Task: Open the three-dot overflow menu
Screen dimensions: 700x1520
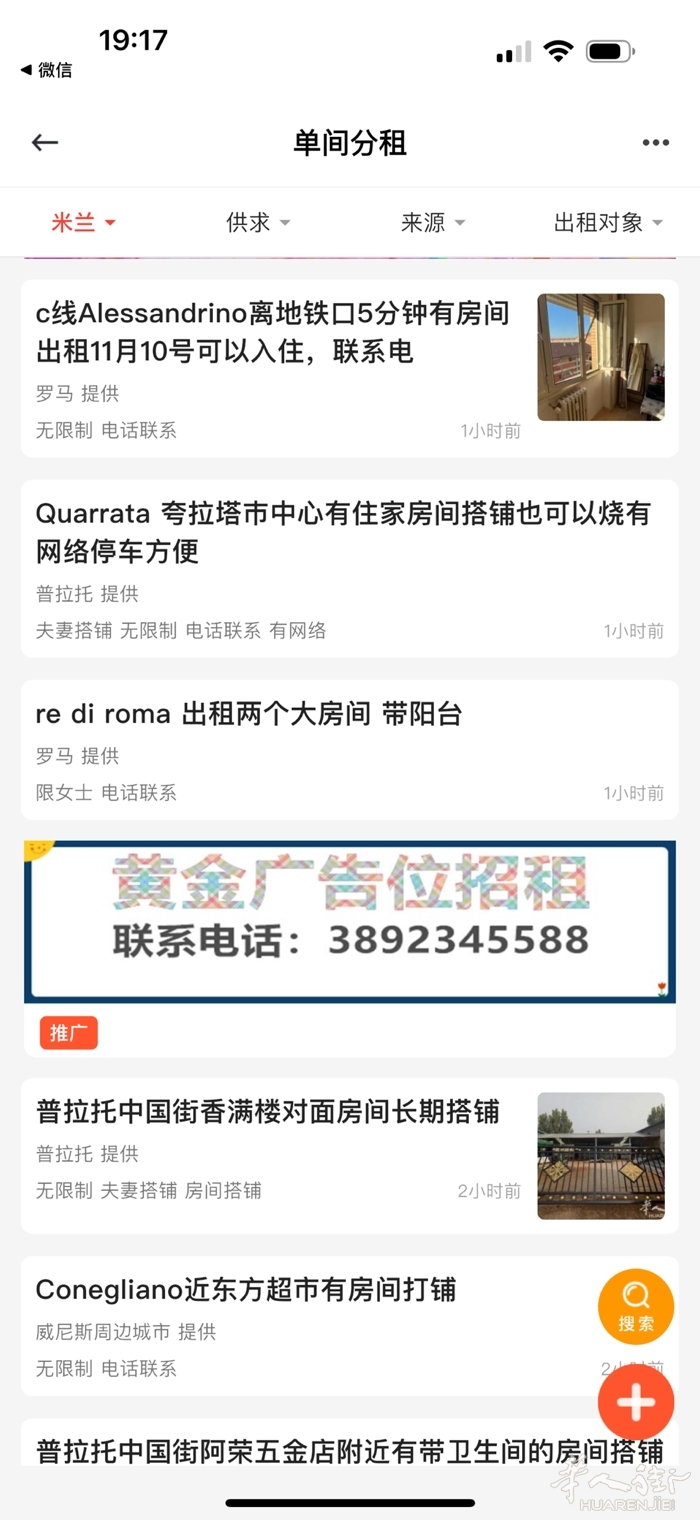Action: click(x=655, y=143)
